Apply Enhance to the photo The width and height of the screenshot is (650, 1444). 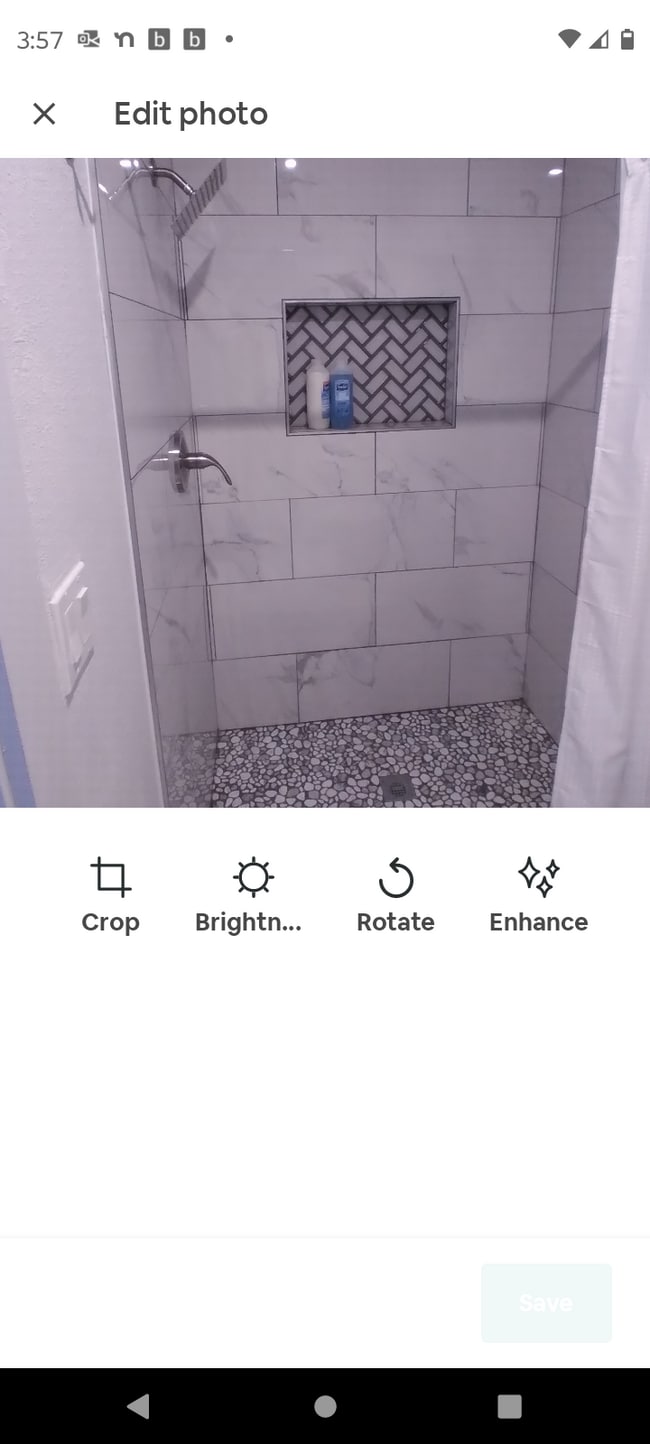tap(538, 895)
